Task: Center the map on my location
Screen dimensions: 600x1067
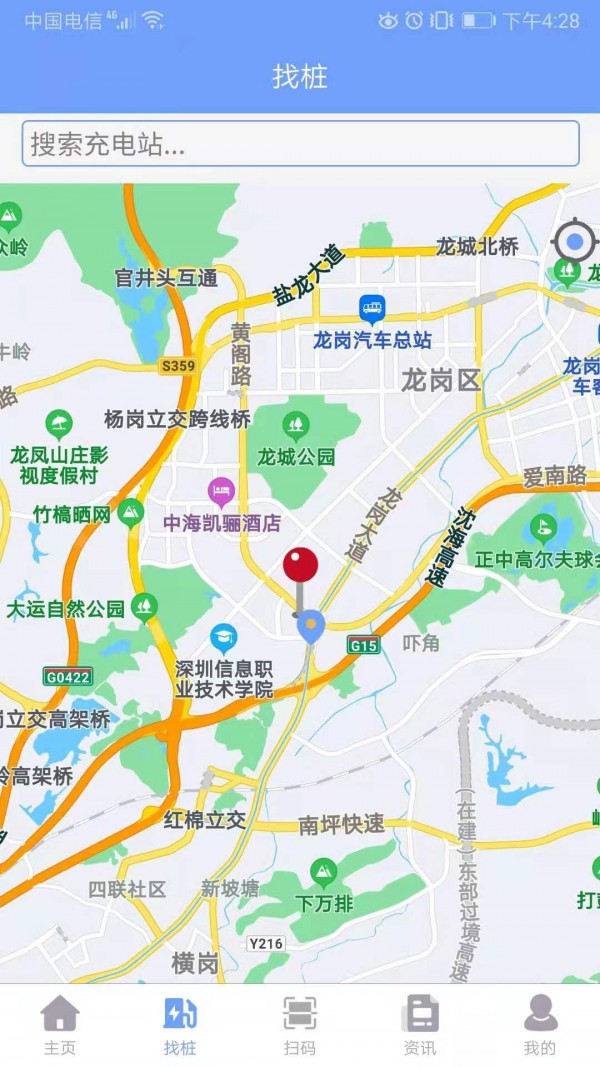Action: (x=575, y=242)
